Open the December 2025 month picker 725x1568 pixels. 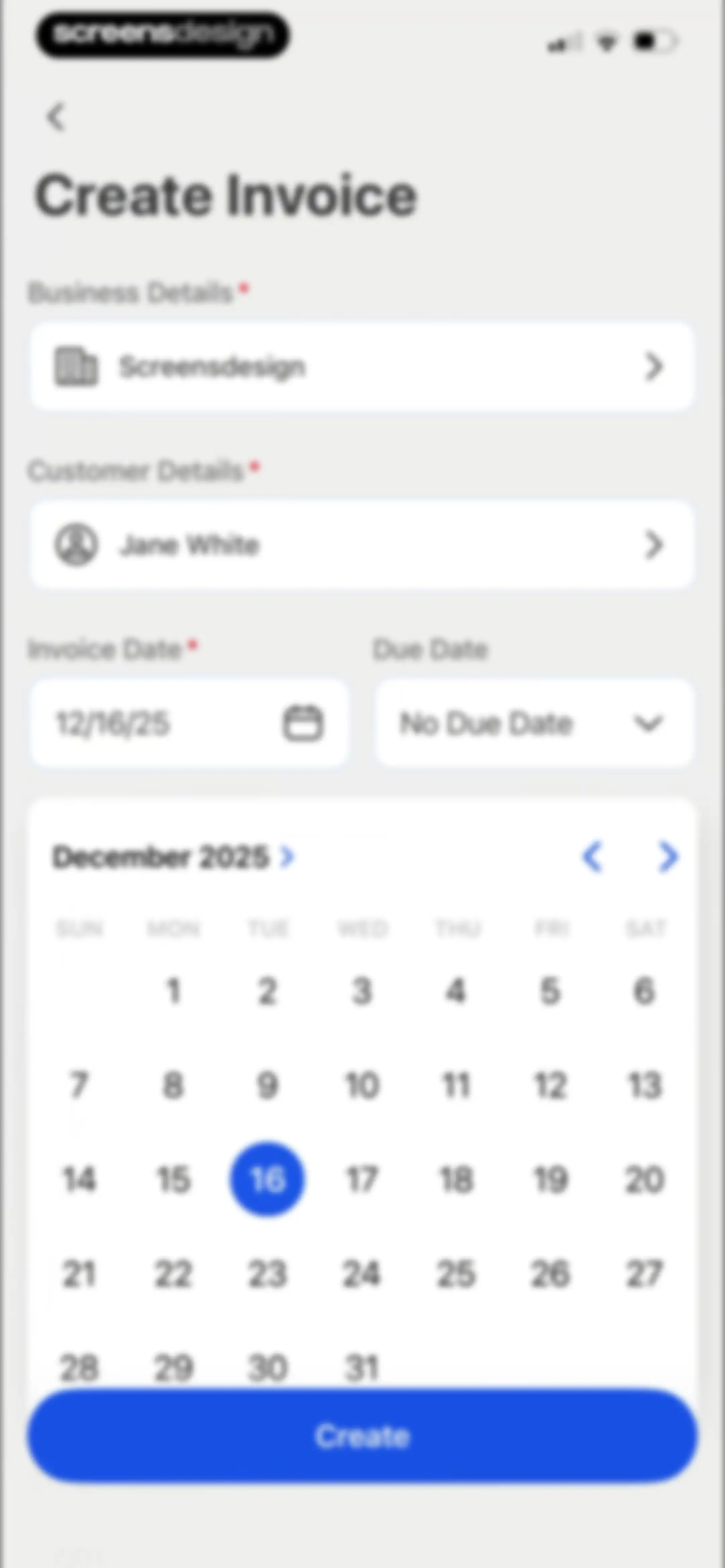tap(174, 857)
